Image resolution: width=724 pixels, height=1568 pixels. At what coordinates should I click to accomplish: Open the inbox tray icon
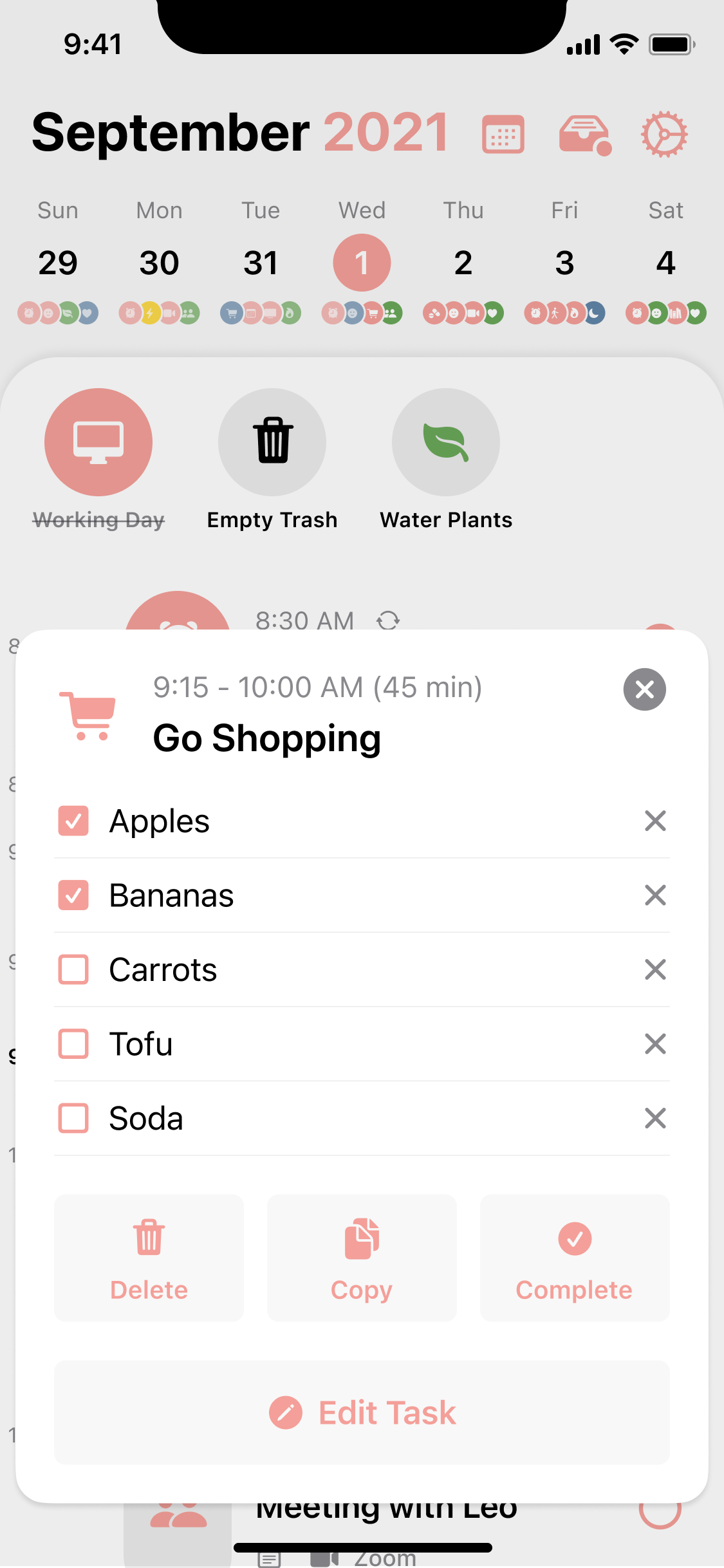(584, 135)
